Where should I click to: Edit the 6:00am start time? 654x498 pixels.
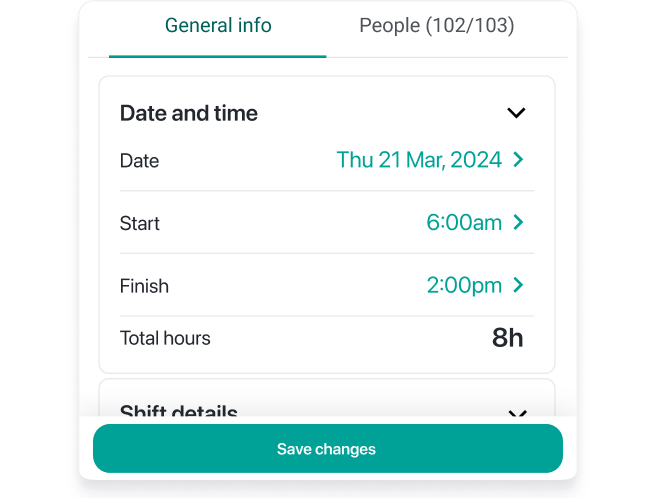[x=474, y=223]
